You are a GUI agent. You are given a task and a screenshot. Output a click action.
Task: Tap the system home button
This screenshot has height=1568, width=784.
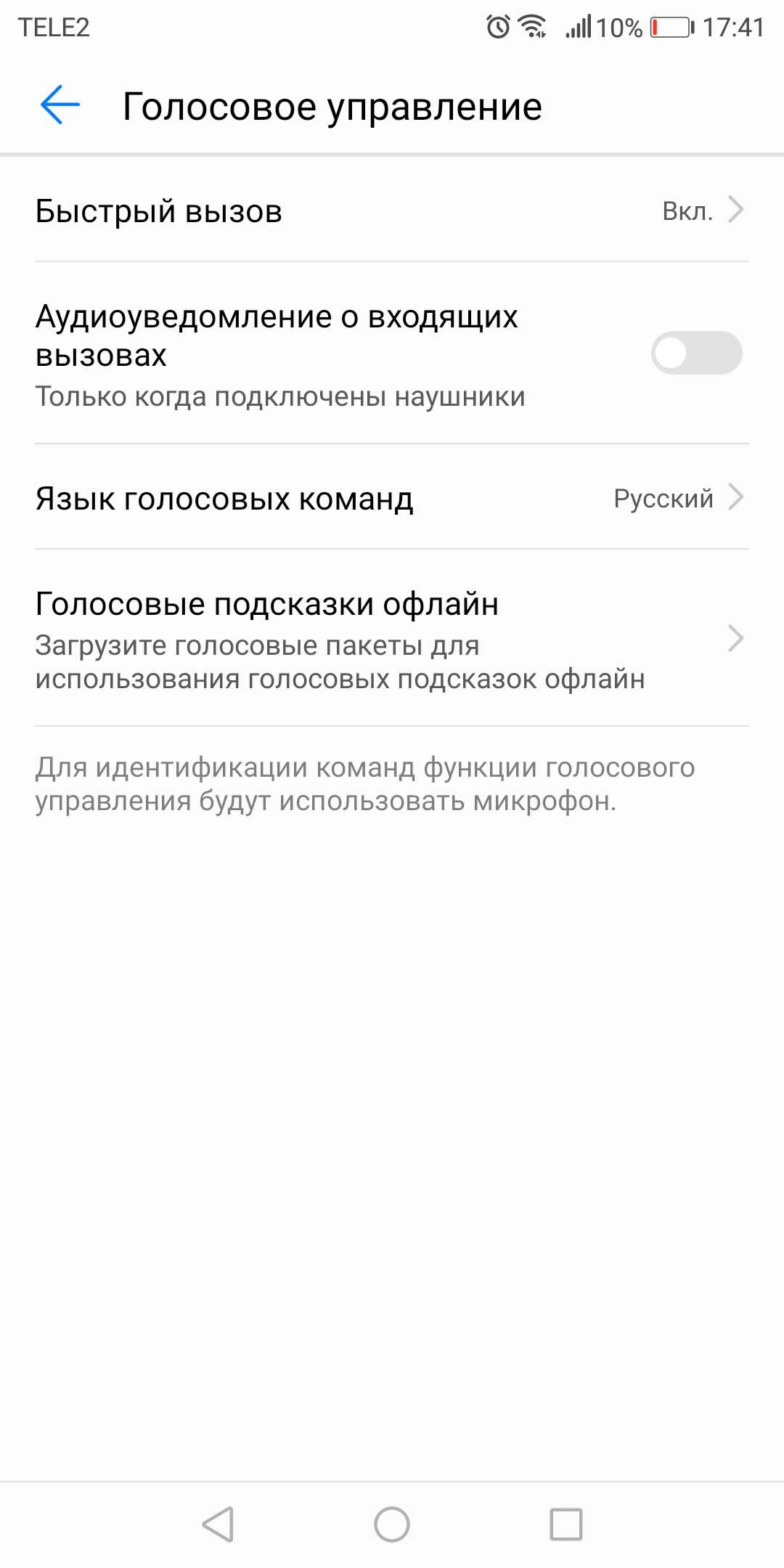(x=392, y=1524)
